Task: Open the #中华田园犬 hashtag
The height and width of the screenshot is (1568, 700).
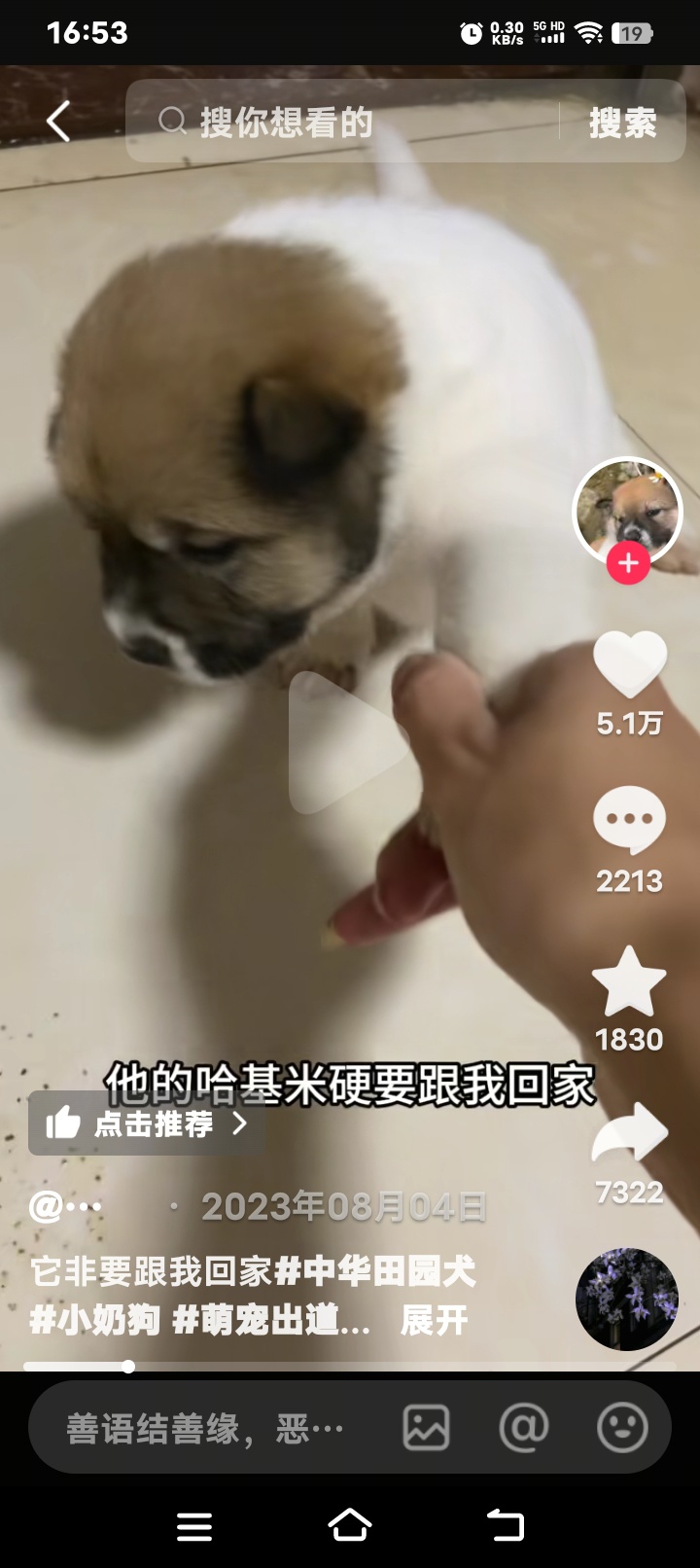Action: 376,1270
